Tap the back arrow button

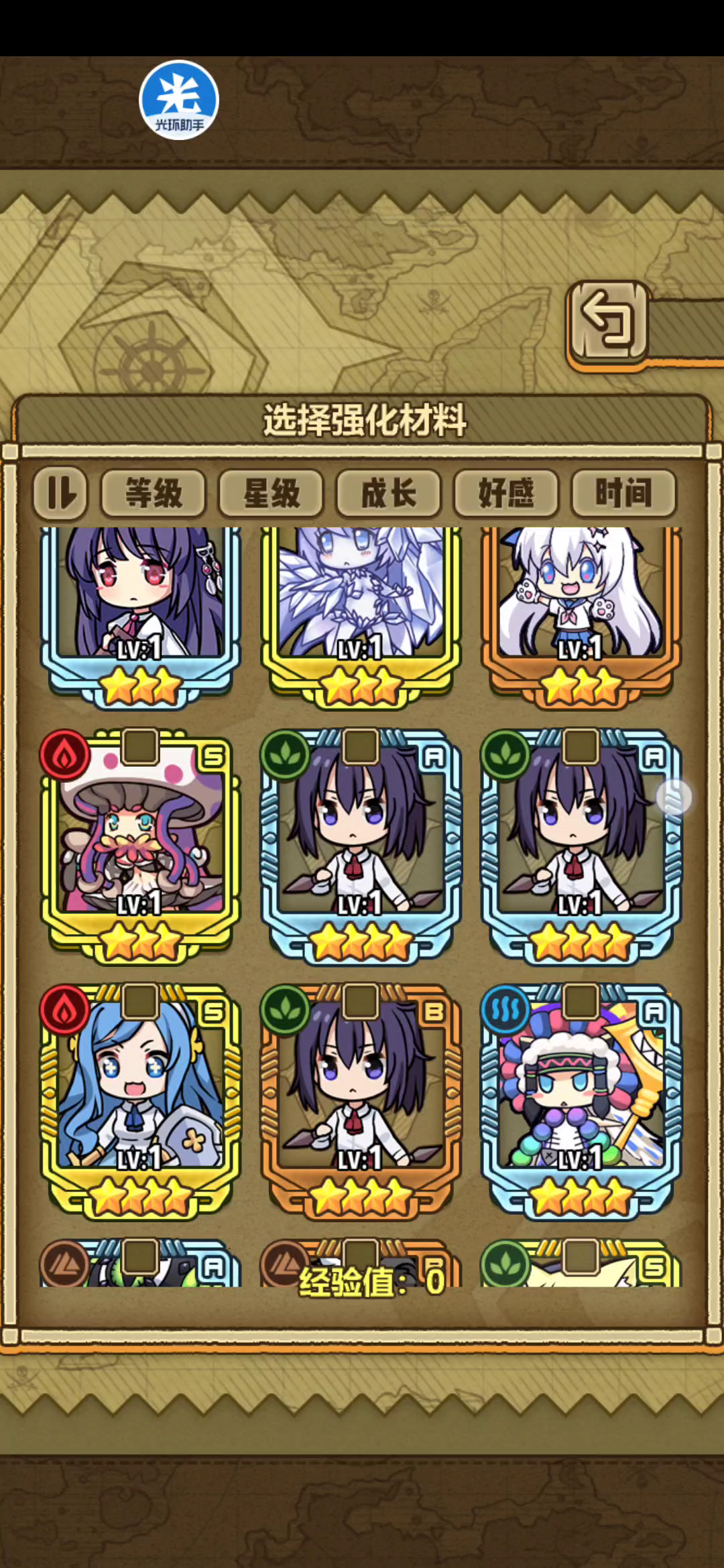tap(609, 320)
